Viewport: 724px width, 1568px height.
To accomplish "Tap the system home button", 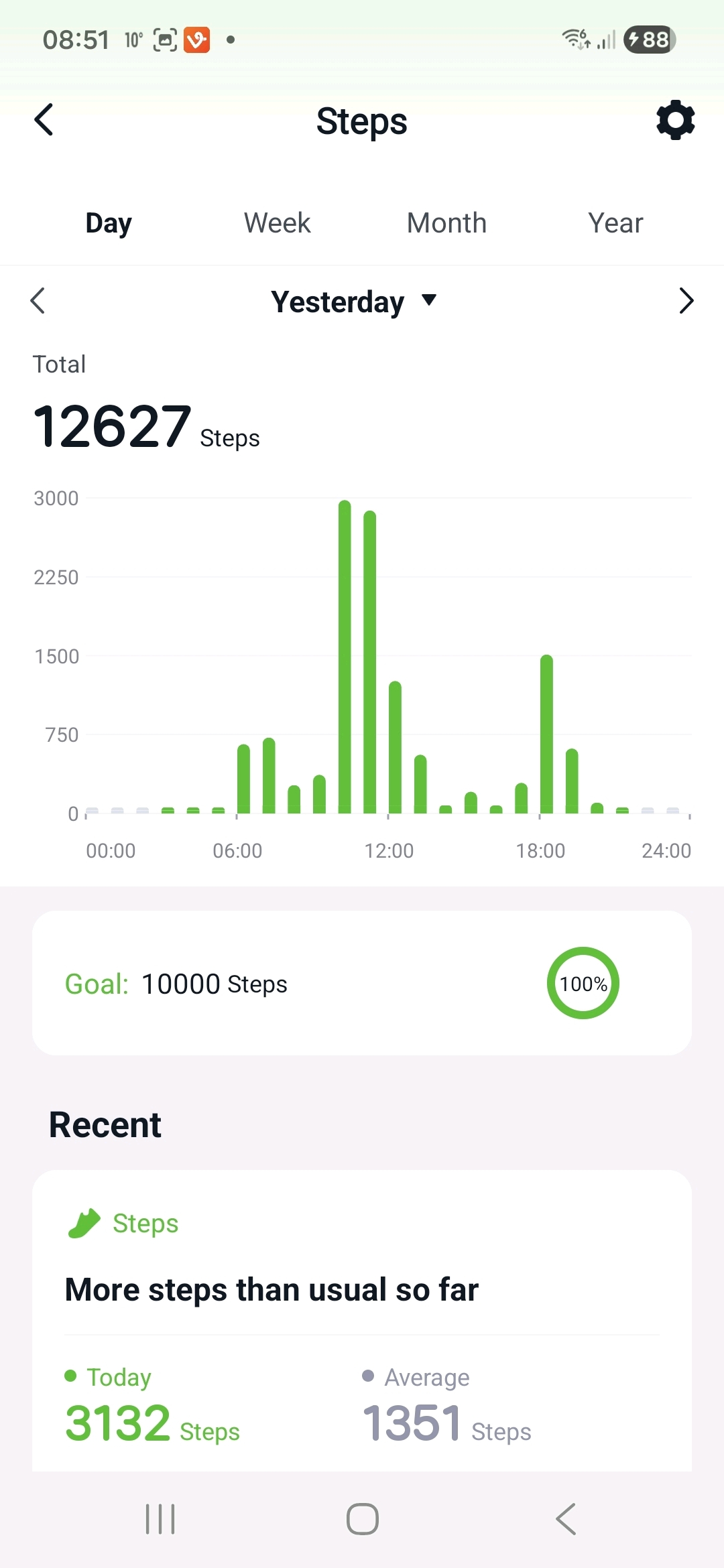I will coord(362,1519).
